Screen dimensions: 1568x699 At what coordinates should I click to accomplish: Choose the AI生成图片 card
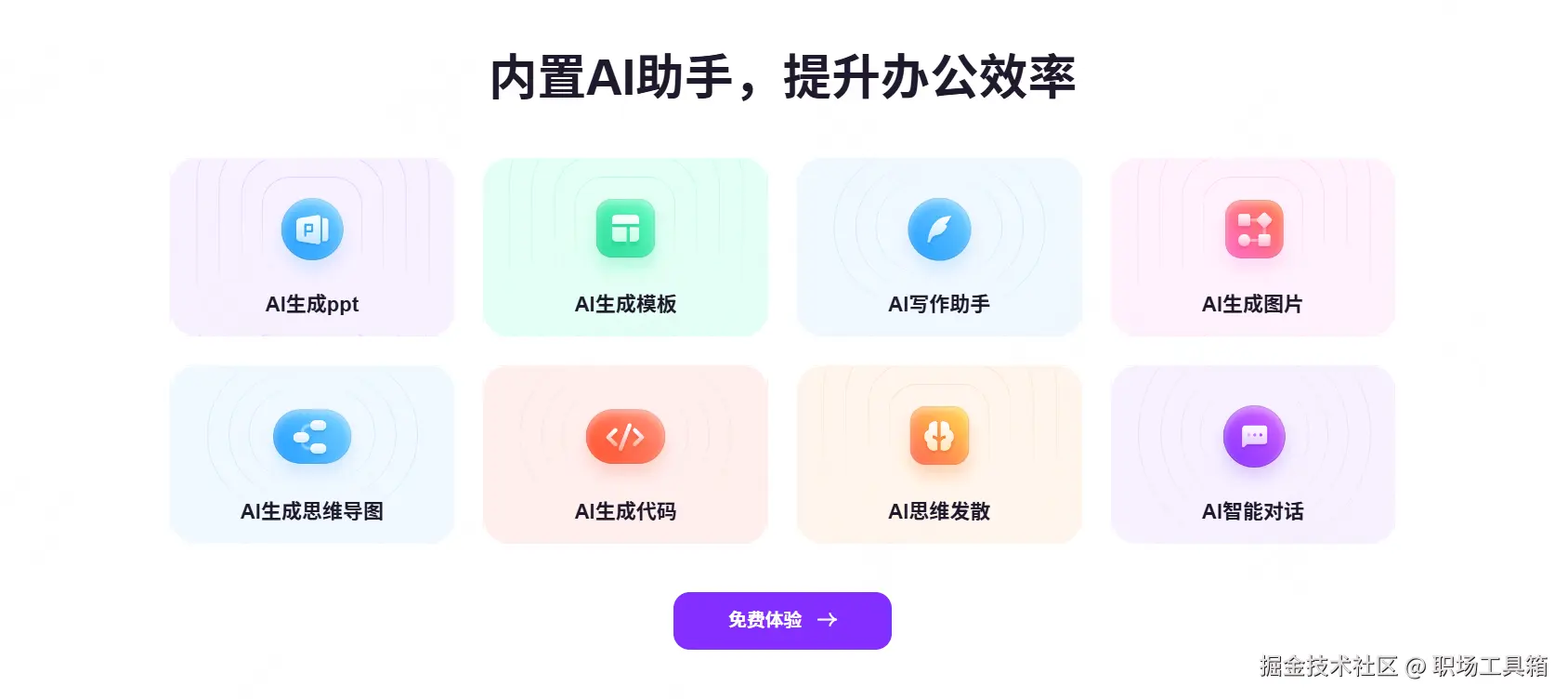[x=1253, y=247]
